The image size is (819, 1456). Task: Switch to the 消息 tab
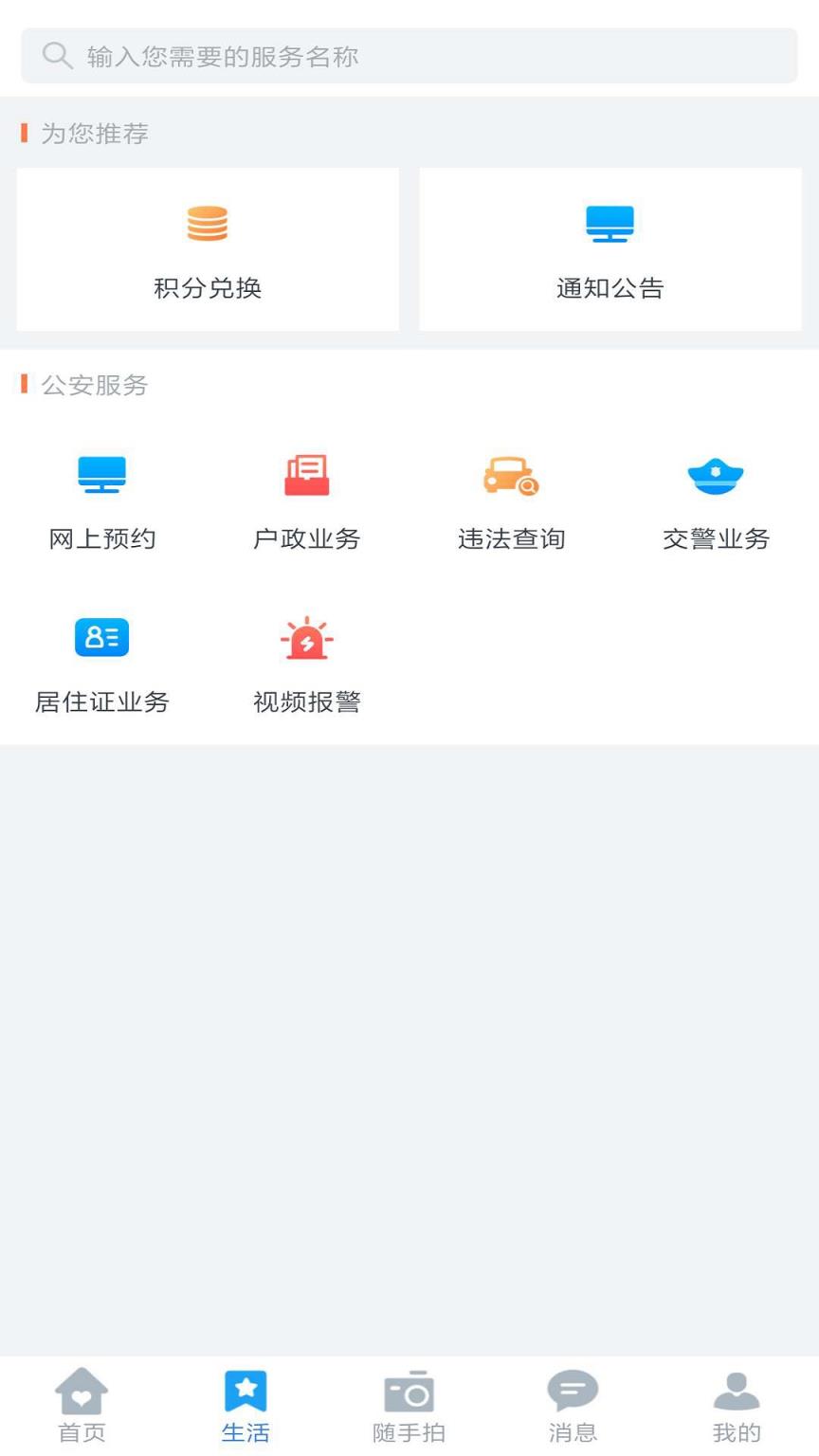(x=573, y=1408)
